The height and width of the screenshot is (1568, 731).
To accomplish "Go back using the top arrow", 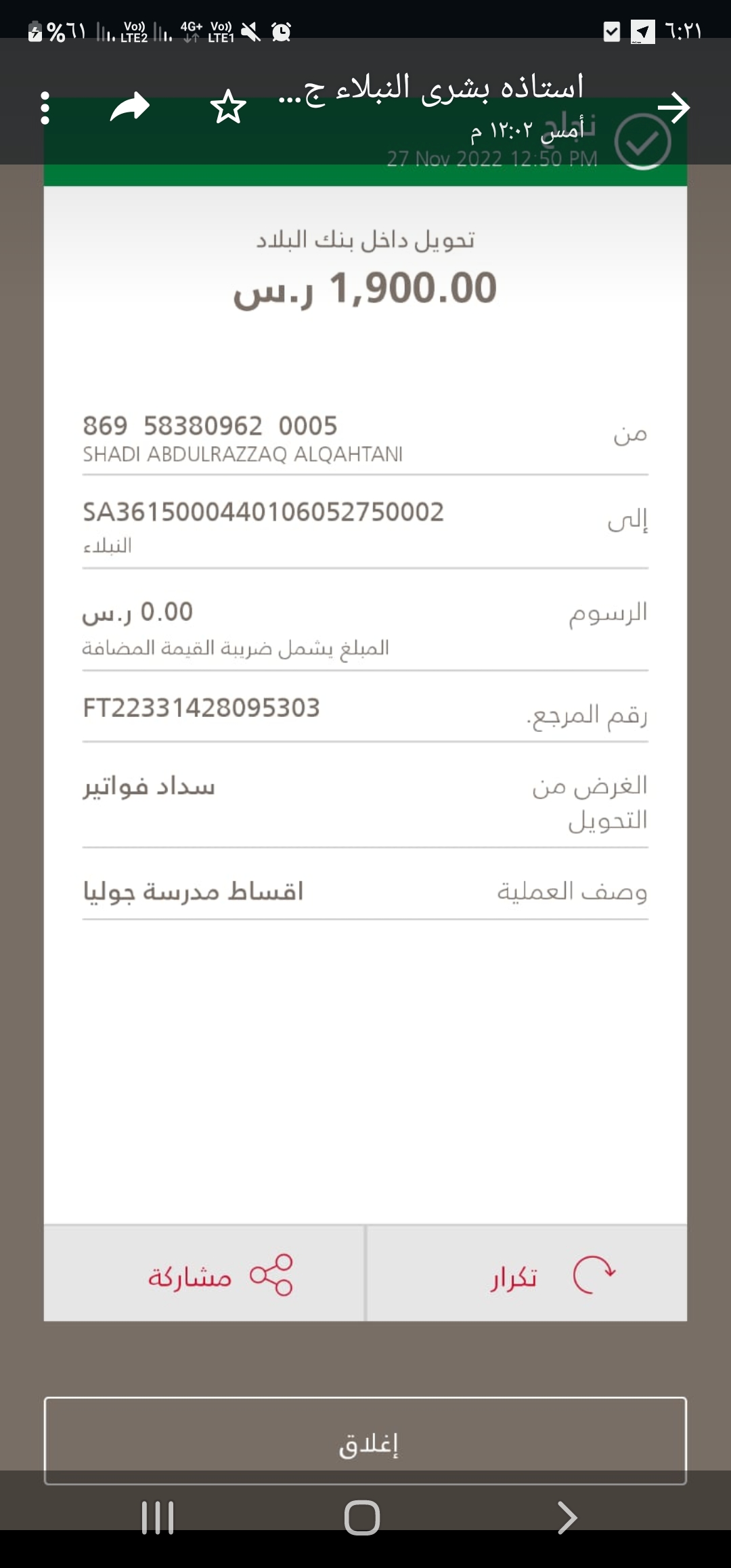I will coord(673,107).
